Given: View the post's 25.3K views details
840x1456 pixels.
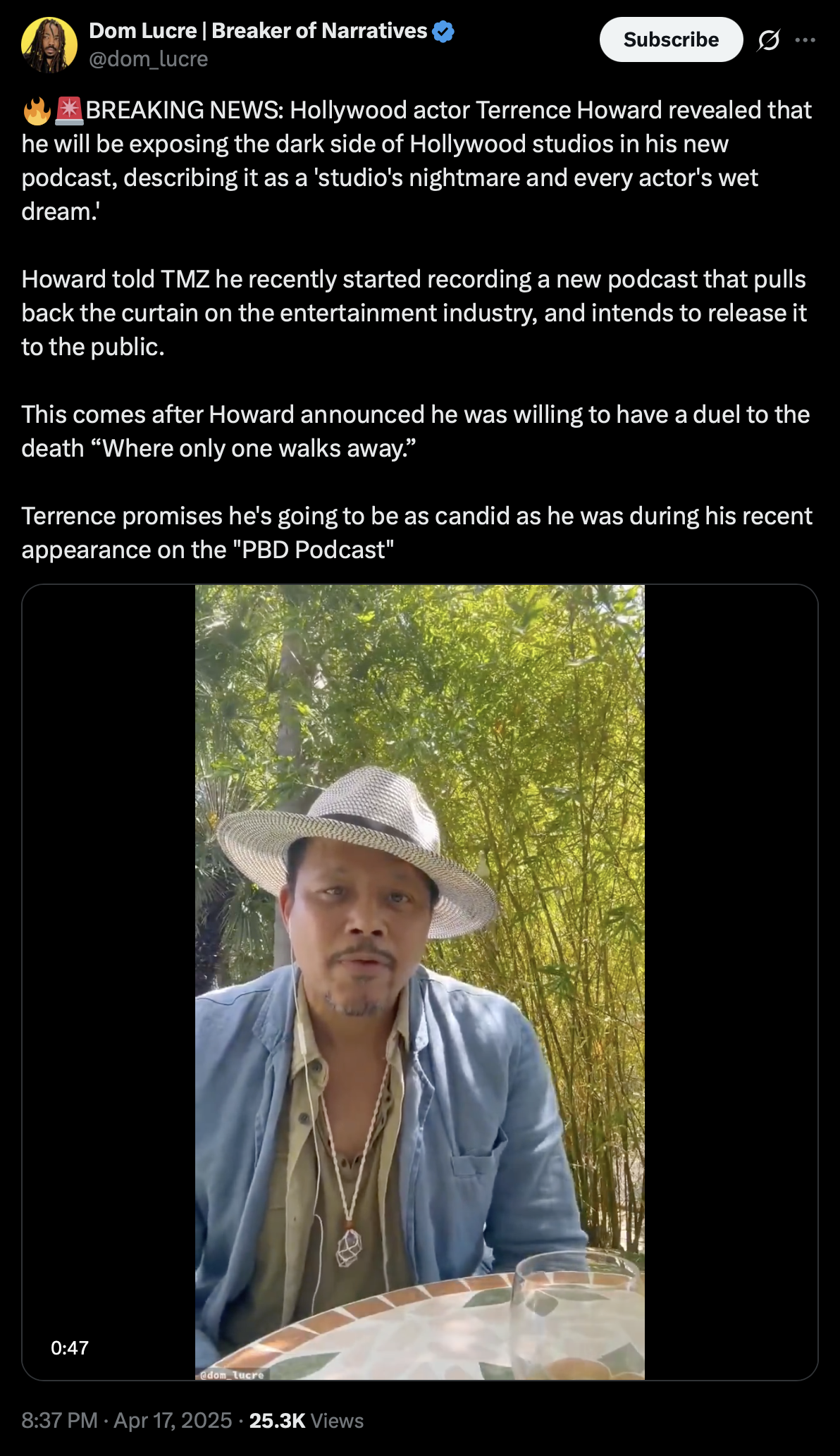Looking at the screenshot, I should pos(307,1420).
